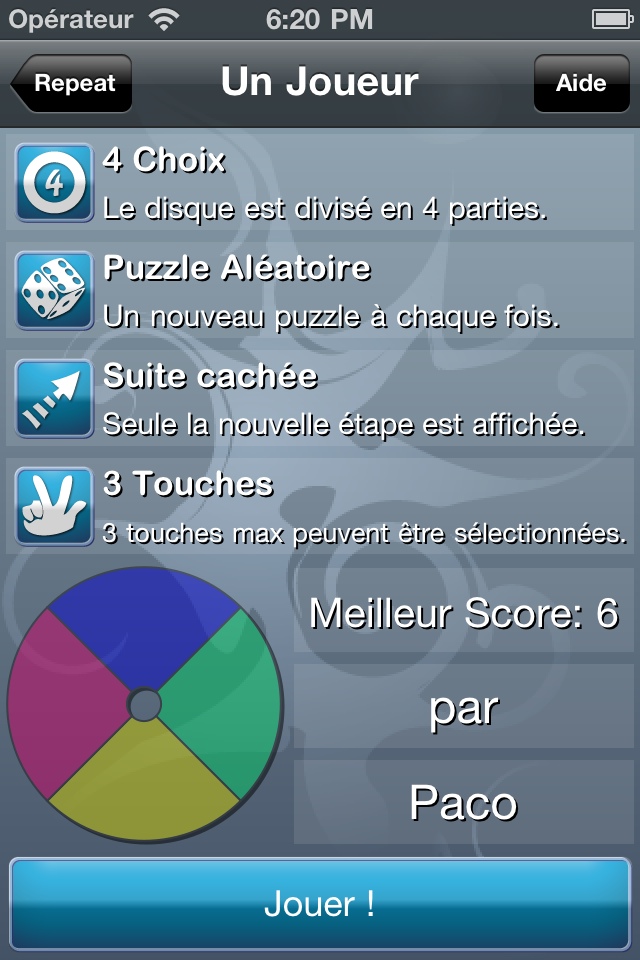Screen dimensions: 640x960
Task: Tap the Suite cachée option row
Action: 320,400
